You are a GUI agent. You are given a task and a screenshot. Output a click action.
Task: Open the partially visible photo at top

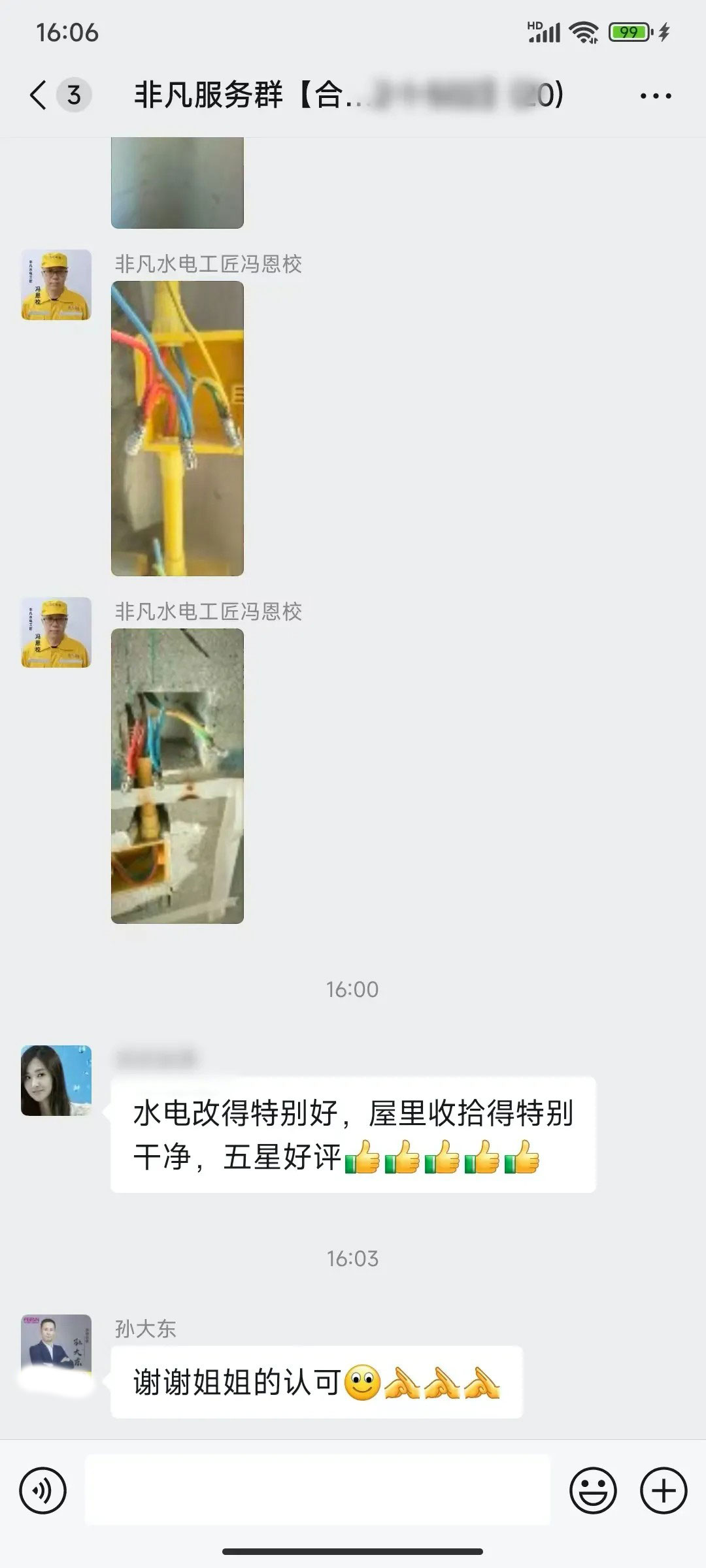point(177,182)
